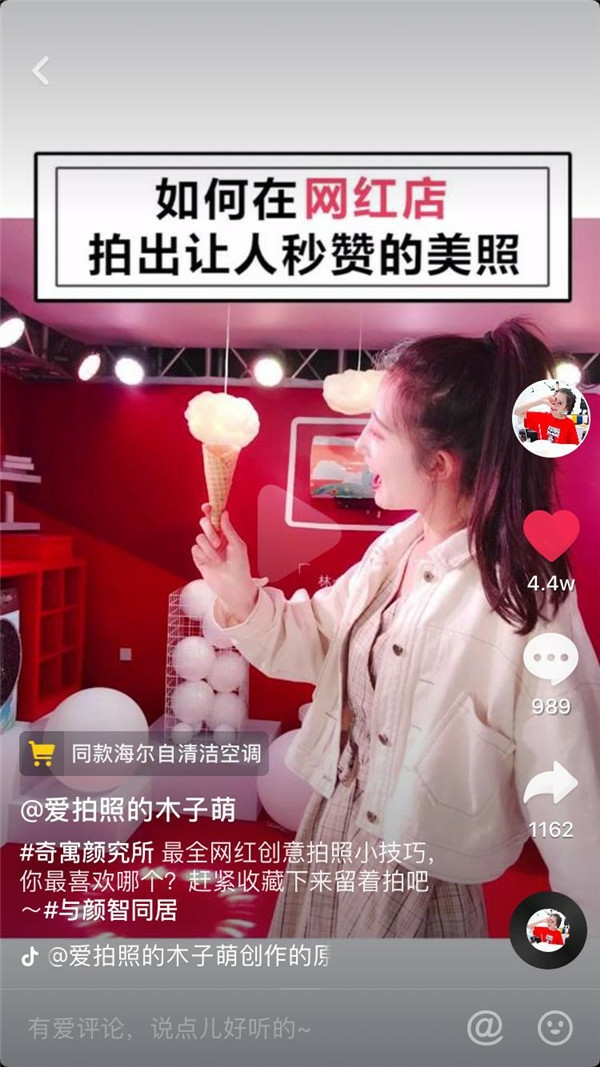
Task: Open the emoji picker smiley icon
Action: [x=555, y=1027]
